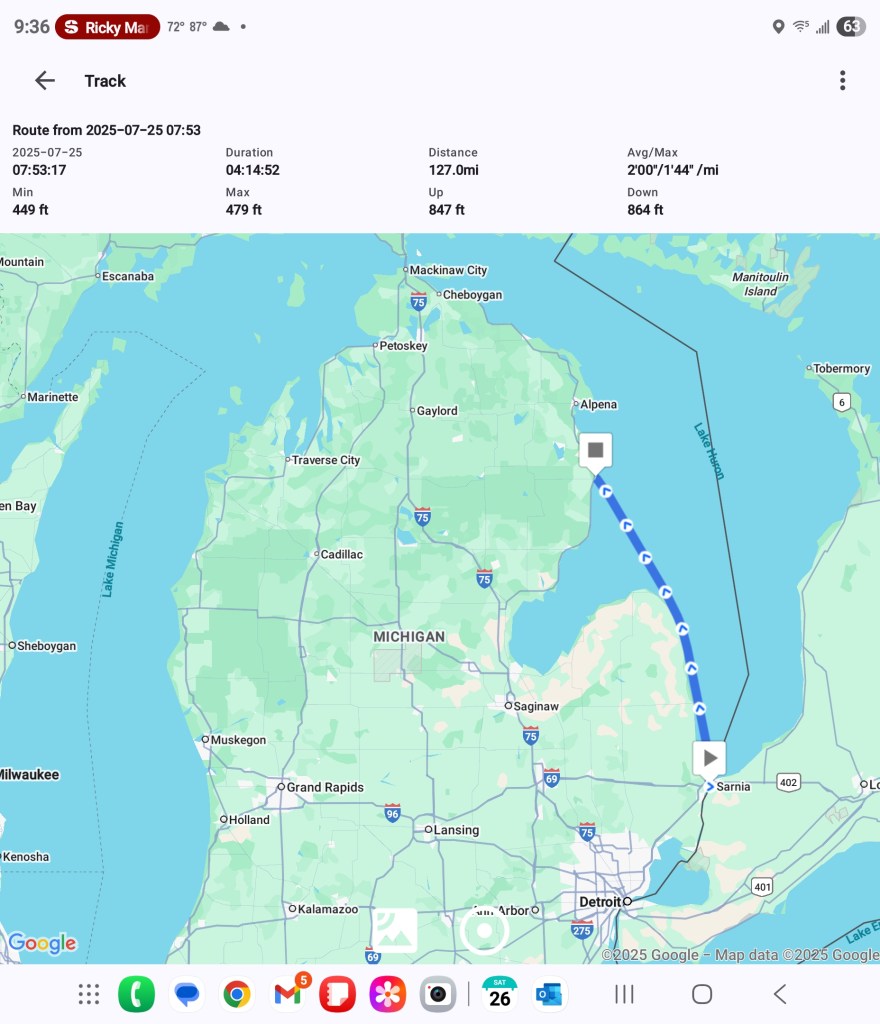Show recent apps
880x1024 pixels.
coord(625,994)
